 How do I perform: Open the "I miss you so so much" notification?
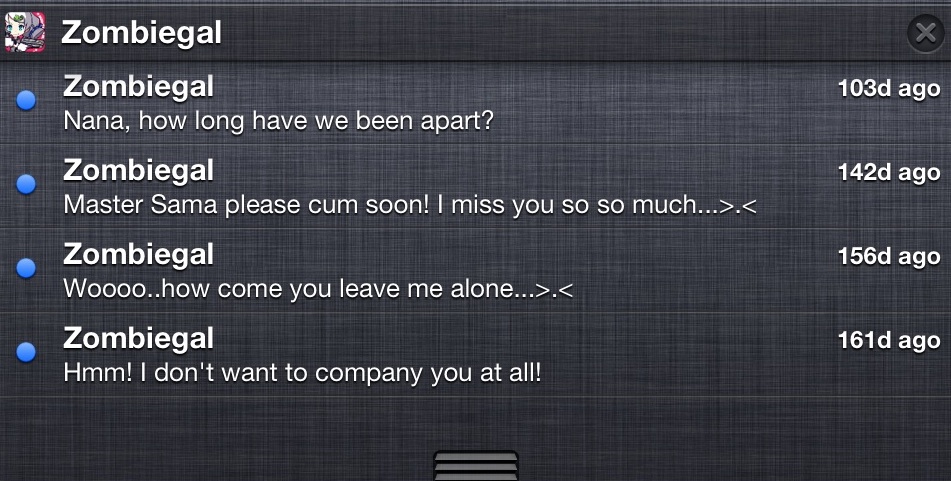pos(476,187)
